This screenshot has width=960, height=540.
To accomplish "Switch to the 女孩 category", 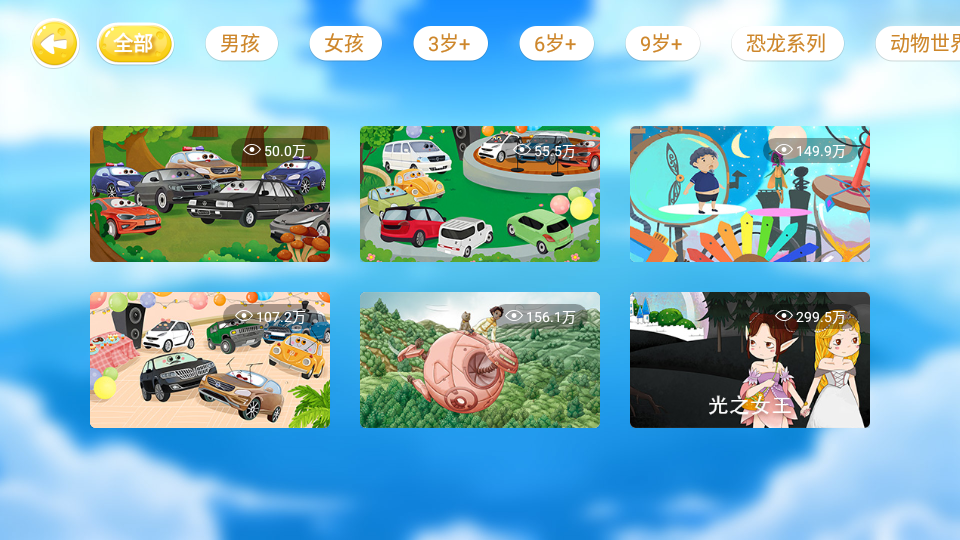I will 345,44.
